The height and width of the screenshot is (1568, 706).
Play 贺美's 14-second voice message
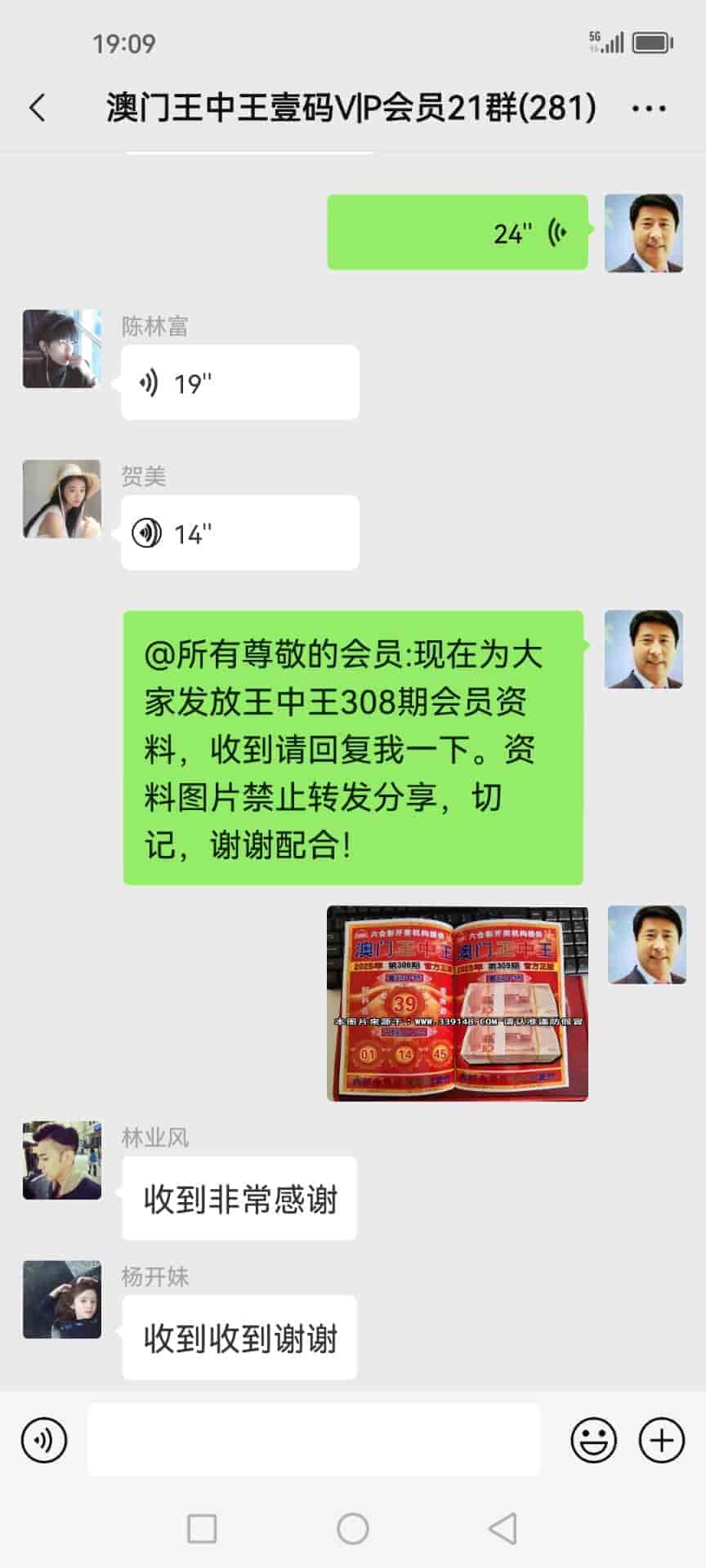(x=239, y=532)
